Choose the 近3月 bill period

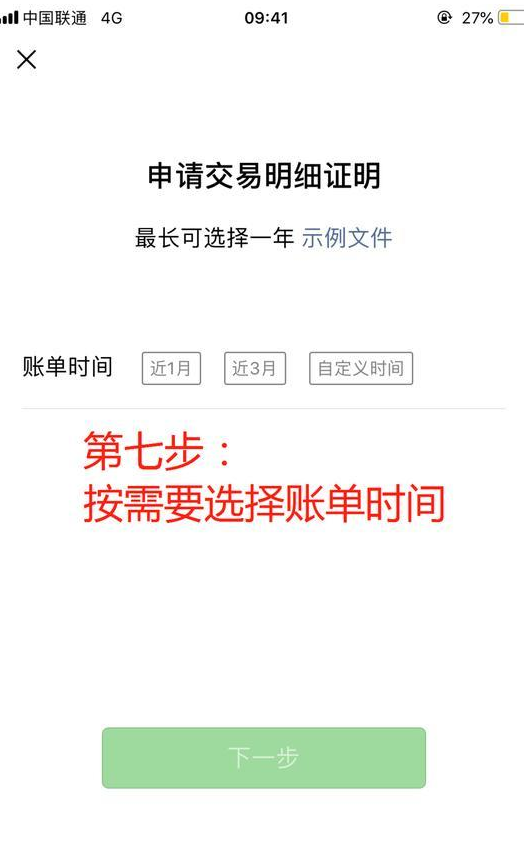[255, 369]
